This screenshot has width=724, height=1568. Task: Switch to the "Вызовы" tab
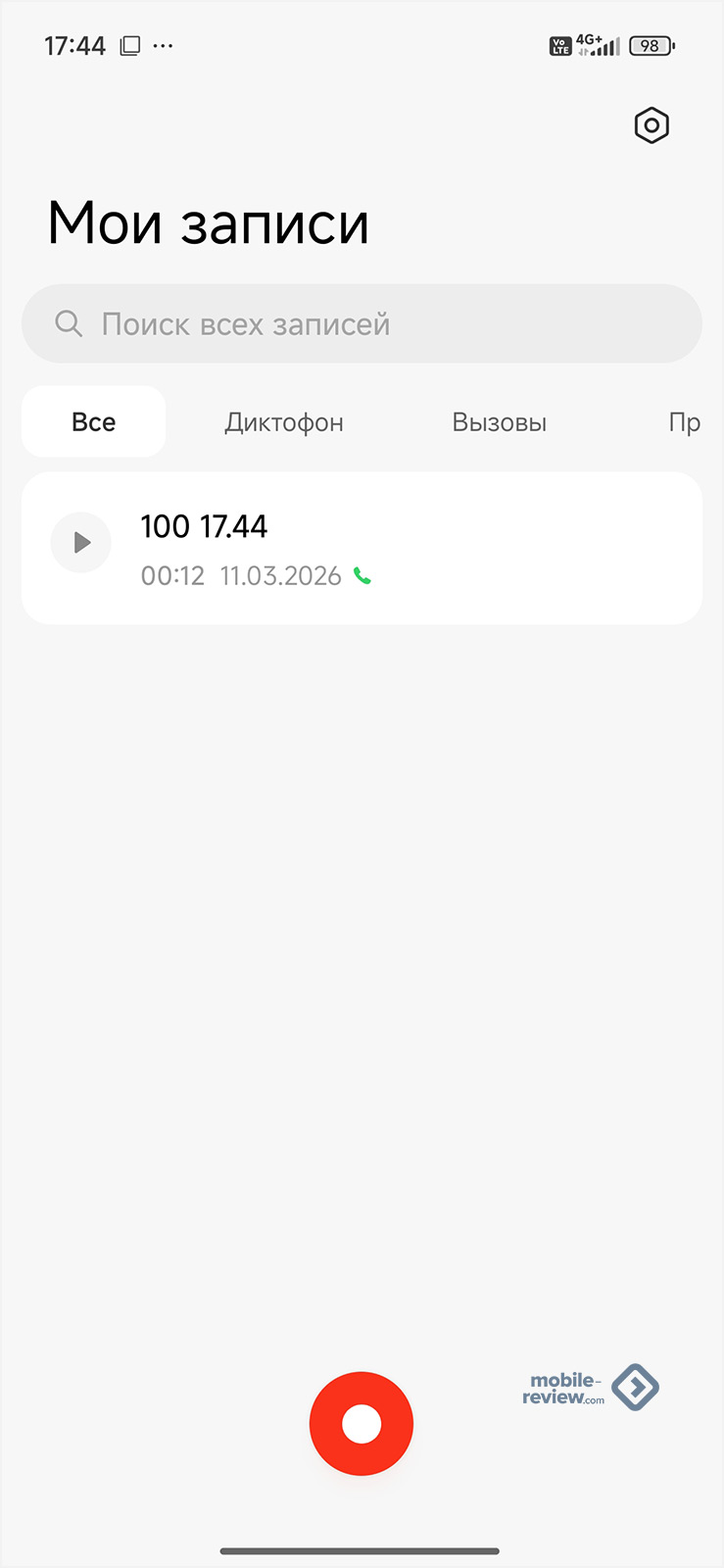coord(499,422)
